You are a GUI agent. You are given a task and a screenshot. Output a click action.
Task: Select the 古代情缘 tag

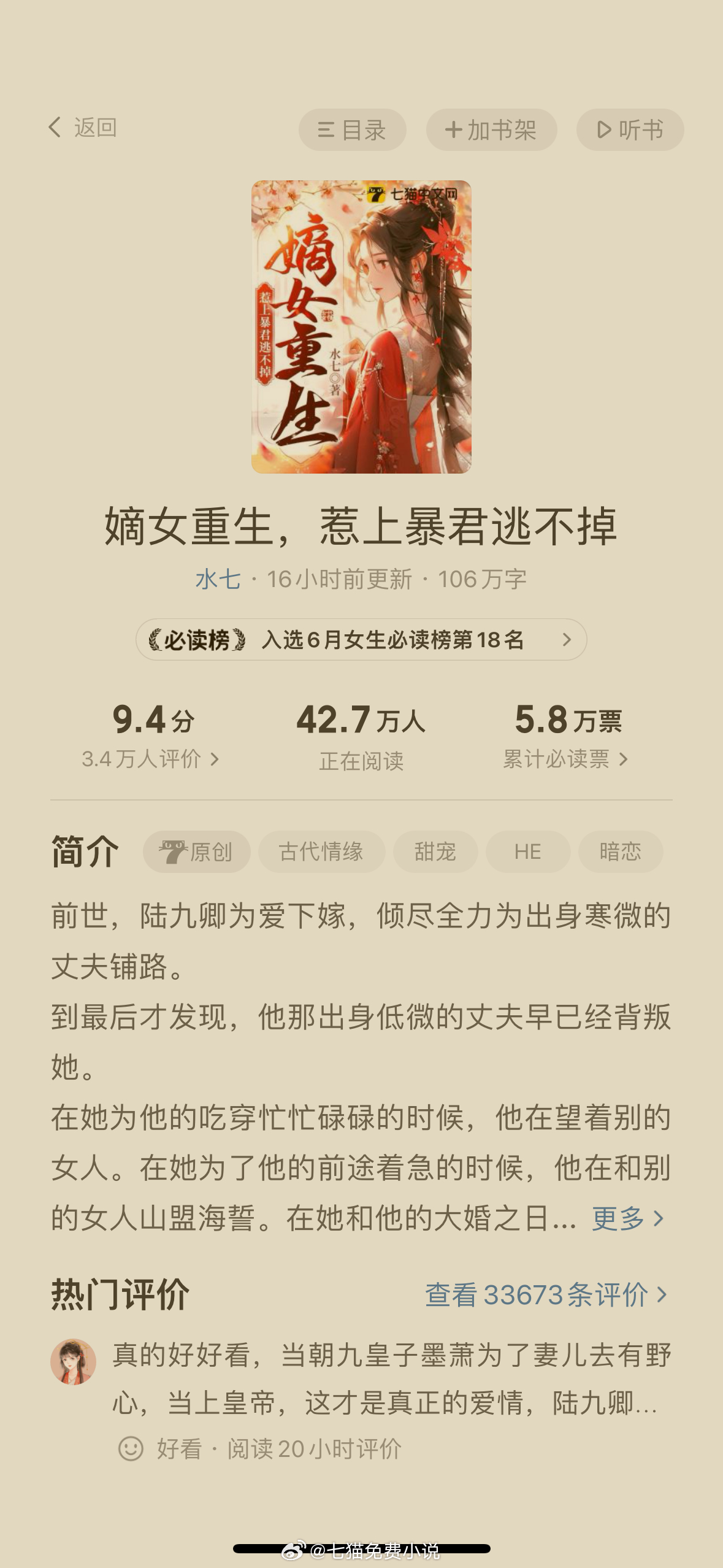[x=321, y=851]
